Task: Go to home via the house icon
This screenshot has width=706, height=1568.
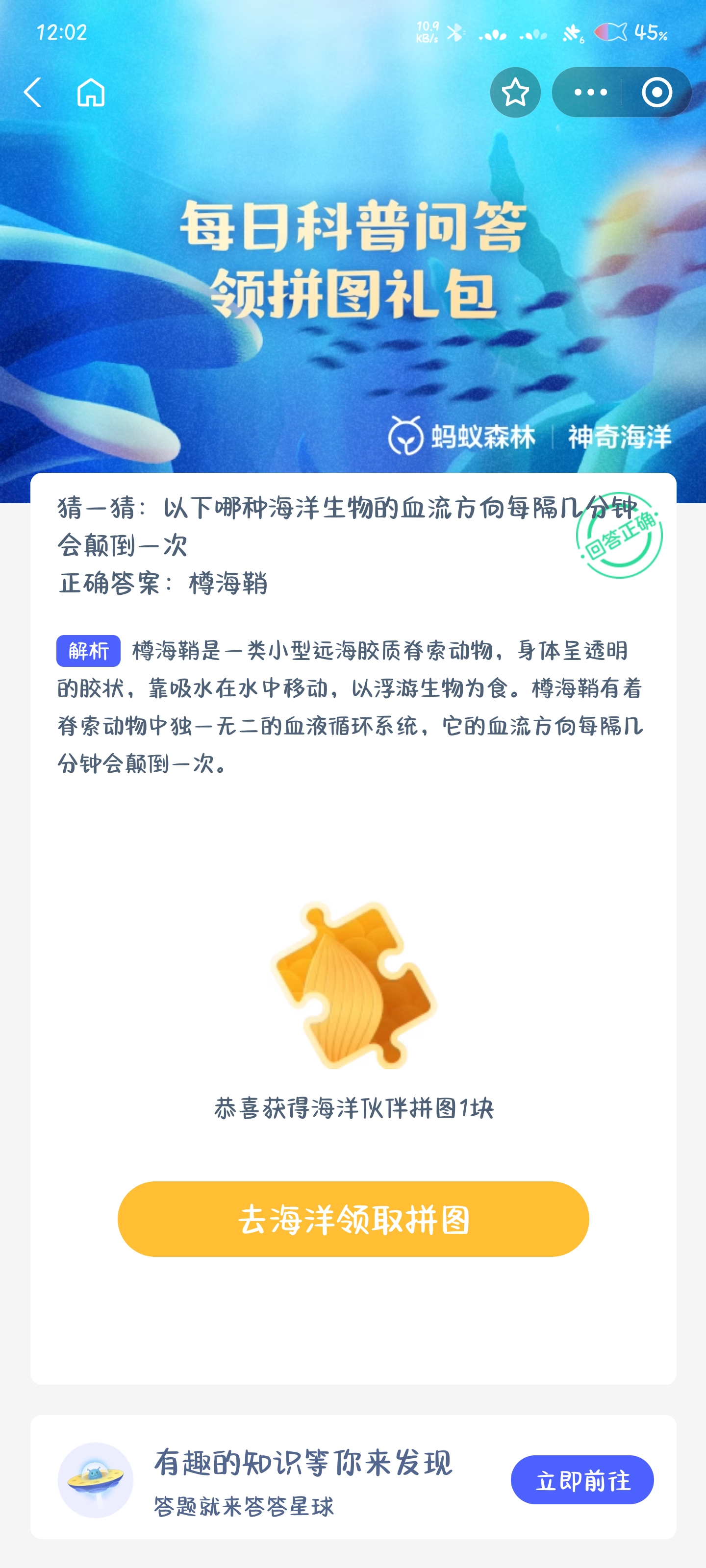Action: pos(91,92)
